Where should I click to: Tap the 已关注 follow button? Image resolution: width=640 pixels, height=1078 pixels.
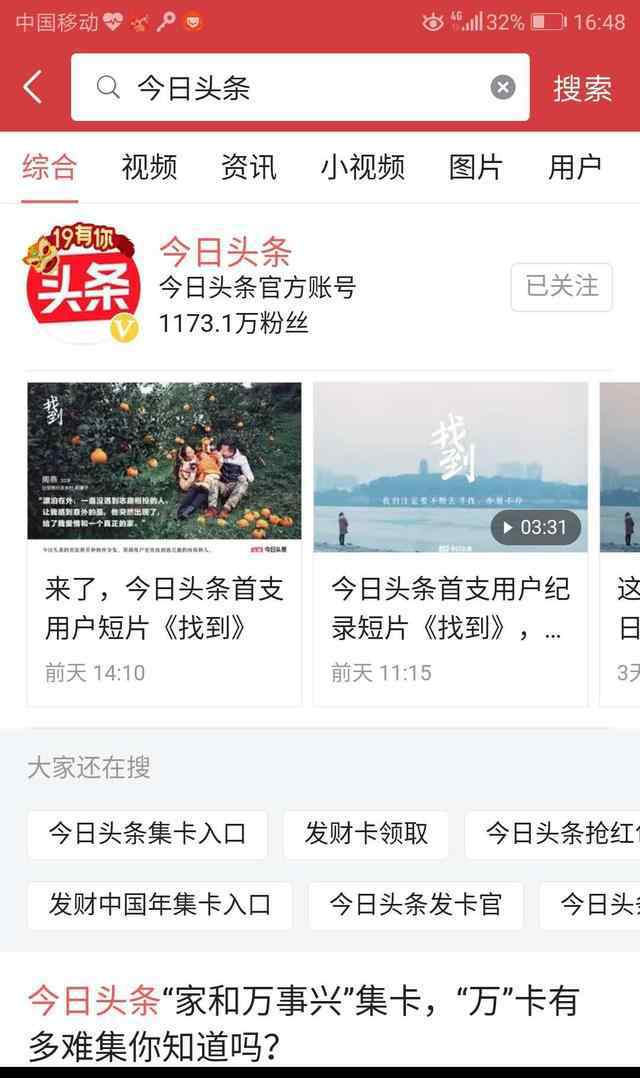[561, 287]
